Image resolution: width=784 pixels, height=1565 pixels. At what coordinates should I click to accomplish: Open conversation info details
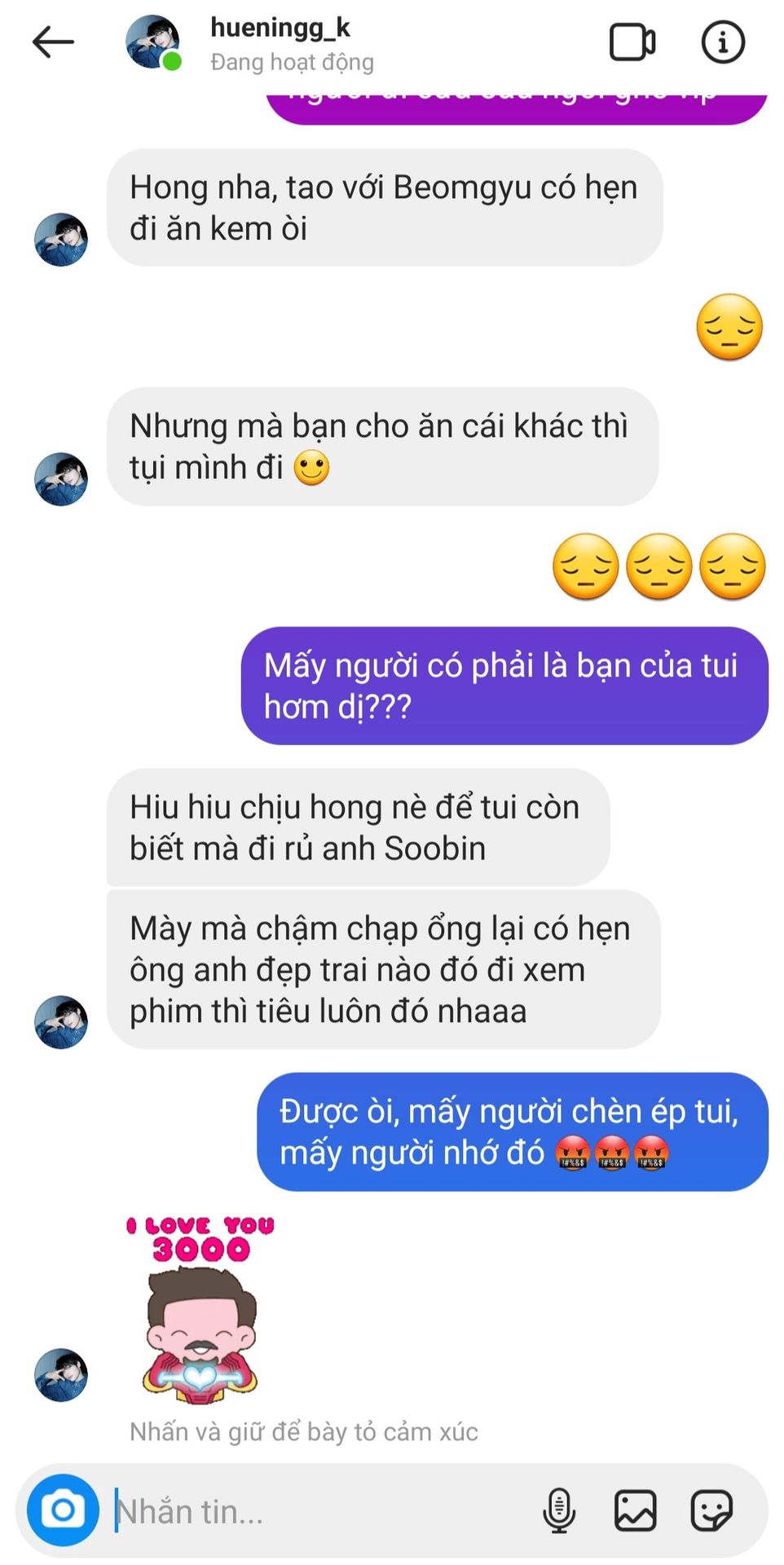click(x=723, y=42)
